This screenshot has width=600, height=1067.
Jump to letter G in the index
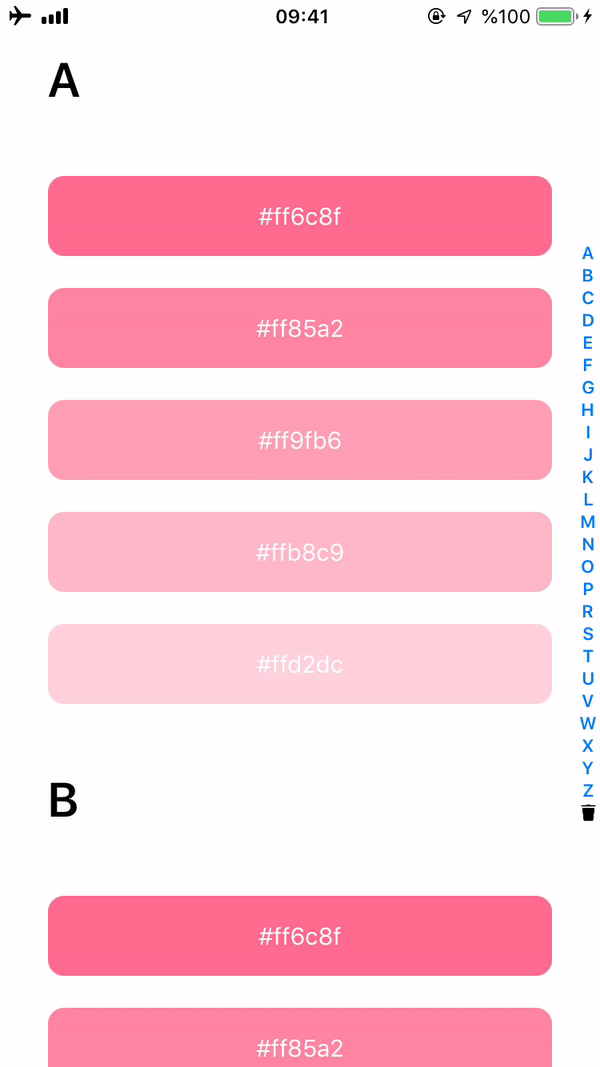pos(588,387)
